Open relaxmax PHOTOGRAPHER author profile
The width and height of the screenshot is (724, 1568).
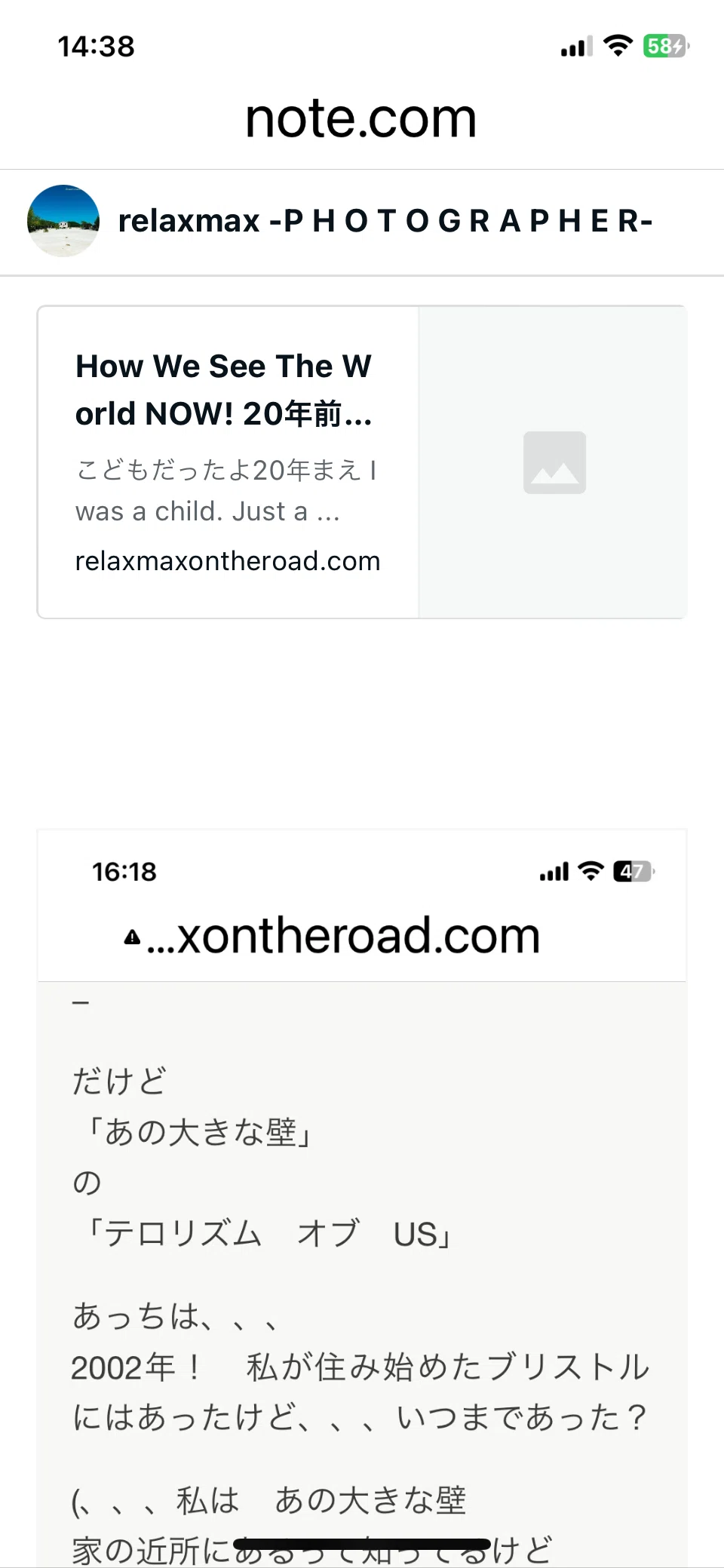point(339,221)
